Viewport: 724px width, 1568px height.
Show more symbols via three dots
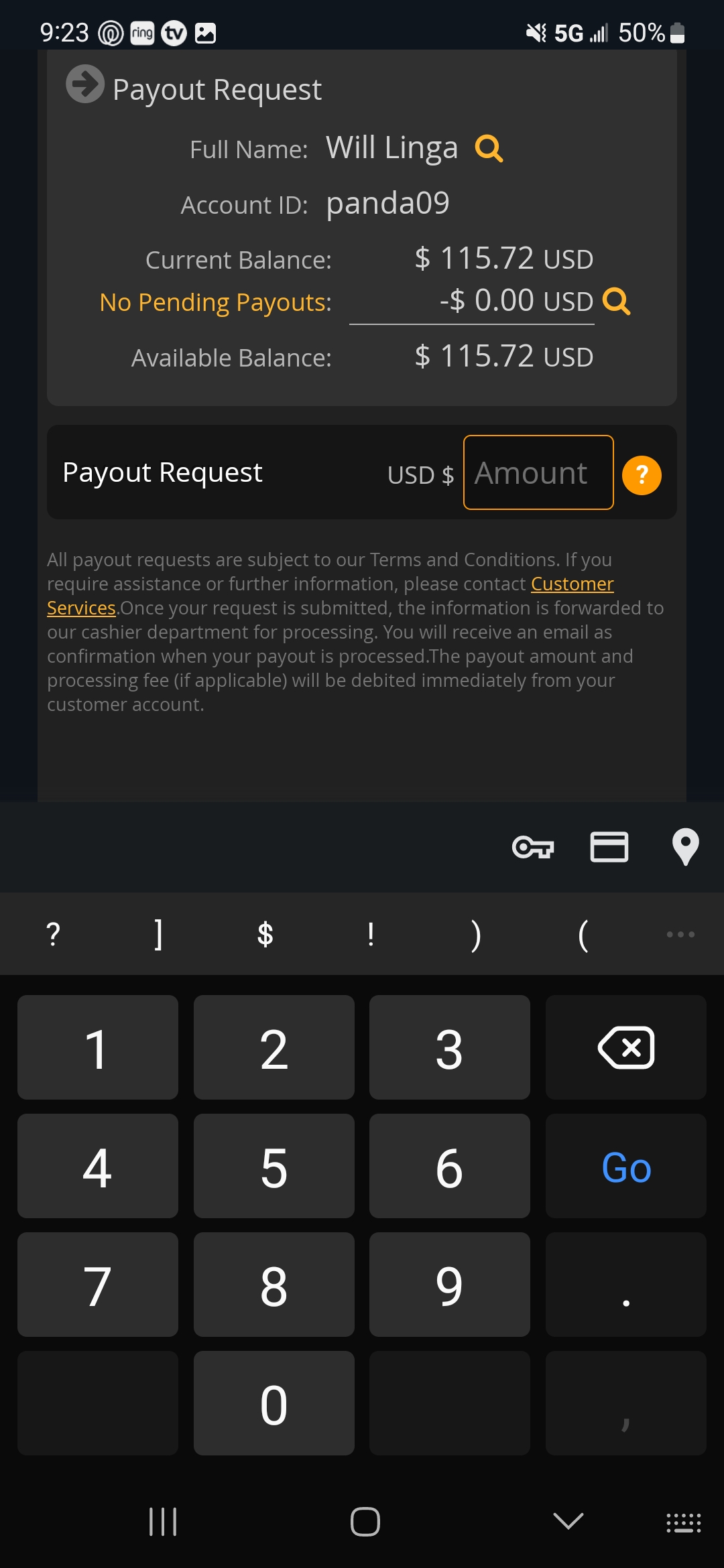(680, 934)
